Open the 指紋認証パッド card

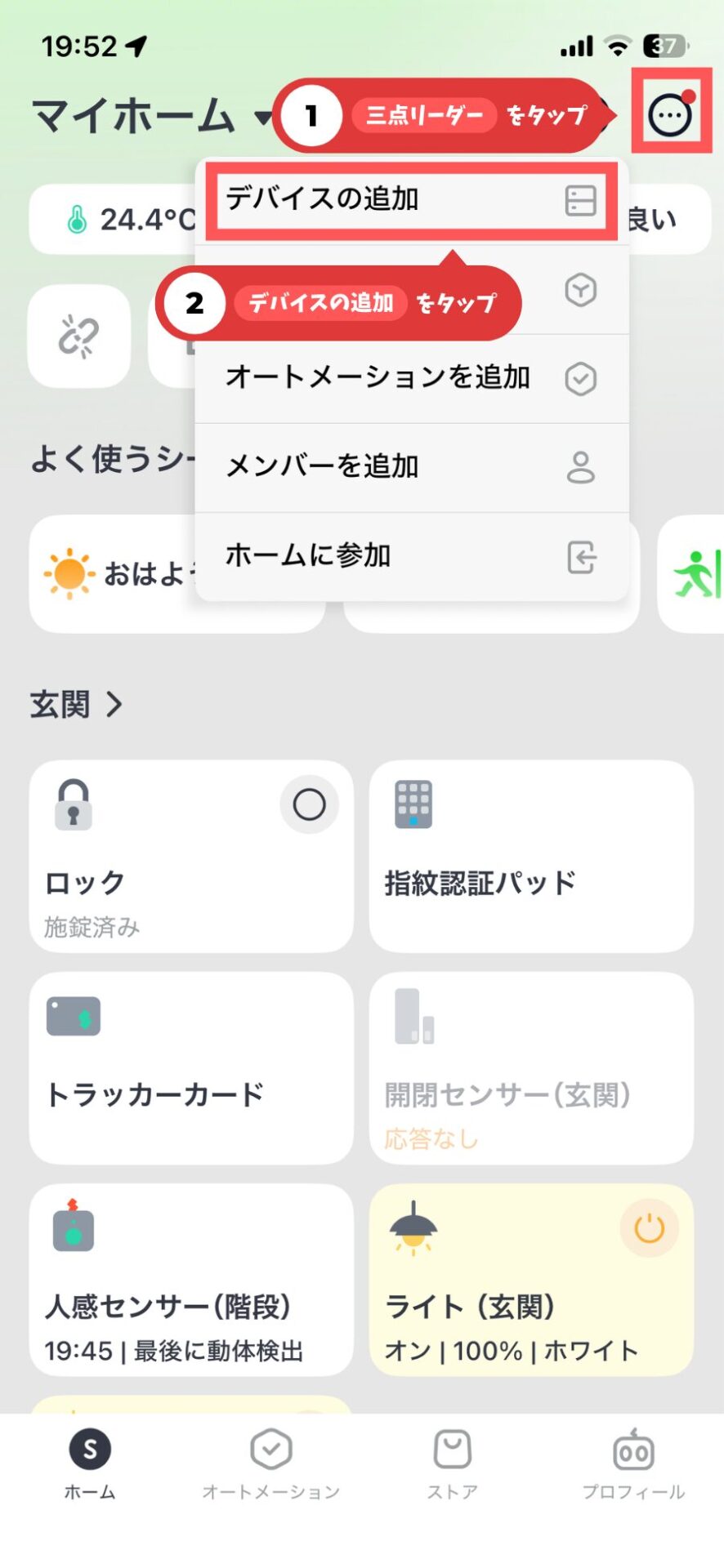pos(531,856)
